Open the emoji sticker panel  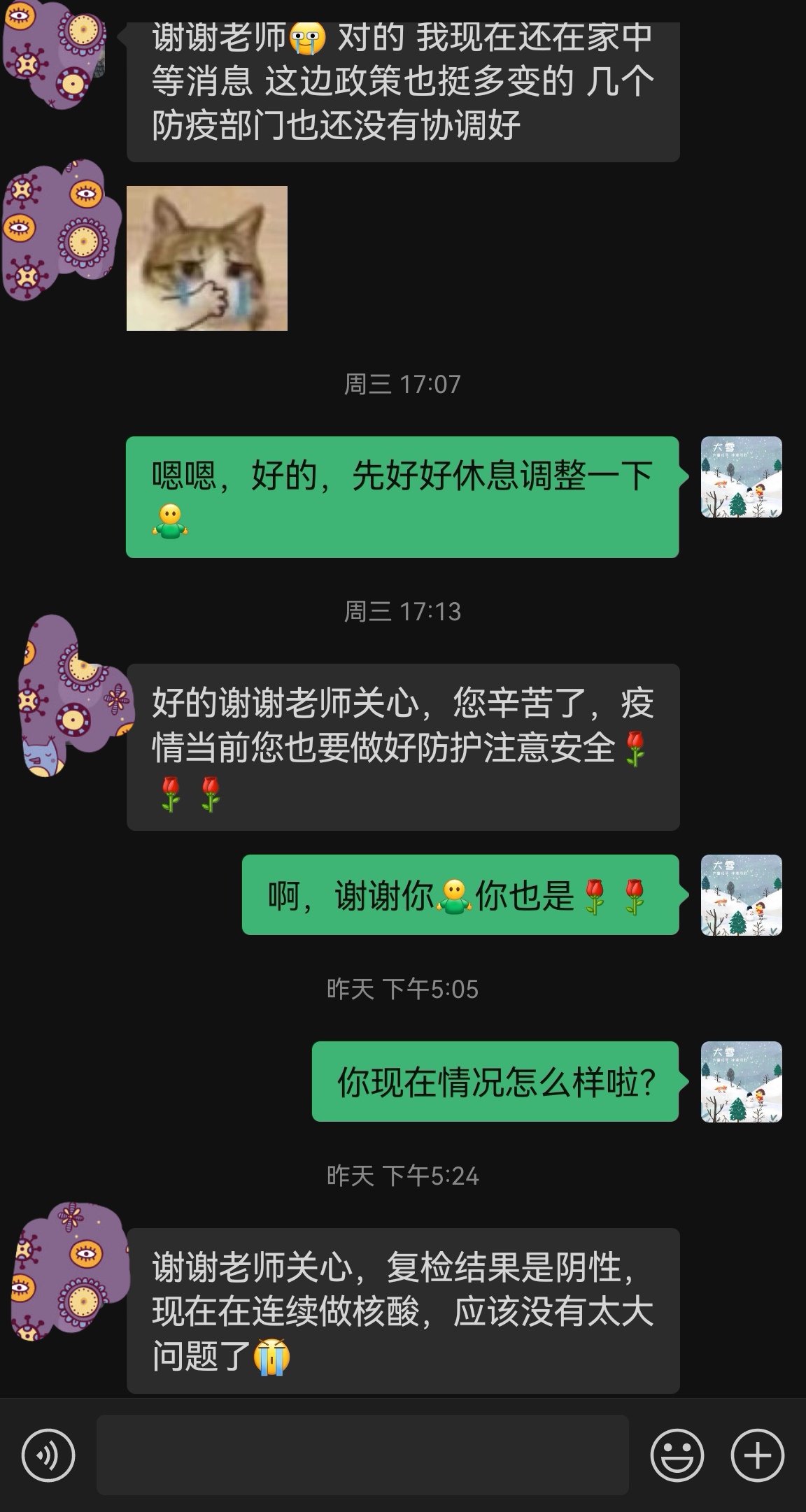tap(677, 1455)
